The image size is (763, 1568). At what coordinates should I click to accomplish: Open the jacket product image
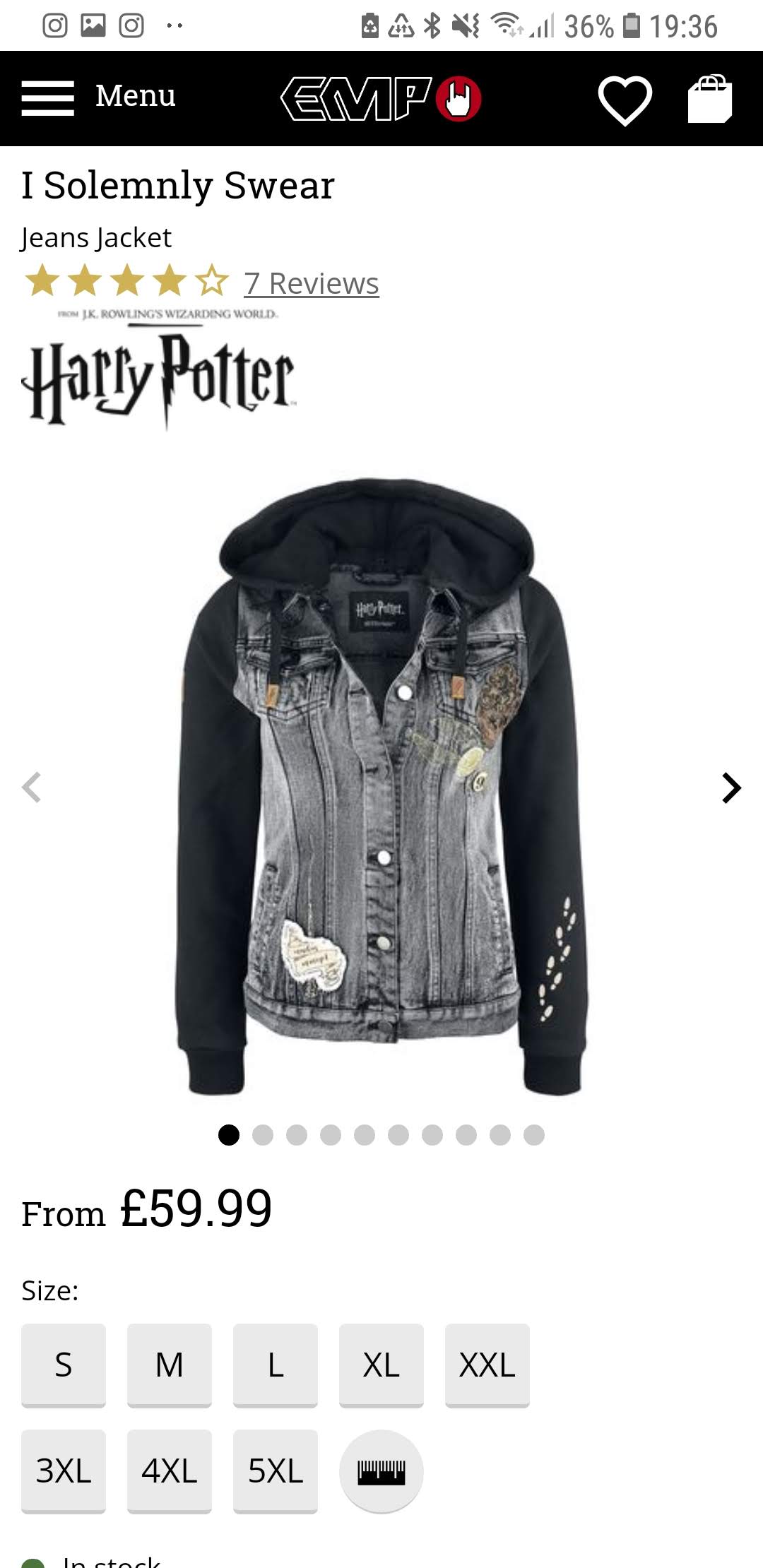click(x=381, y=785)
